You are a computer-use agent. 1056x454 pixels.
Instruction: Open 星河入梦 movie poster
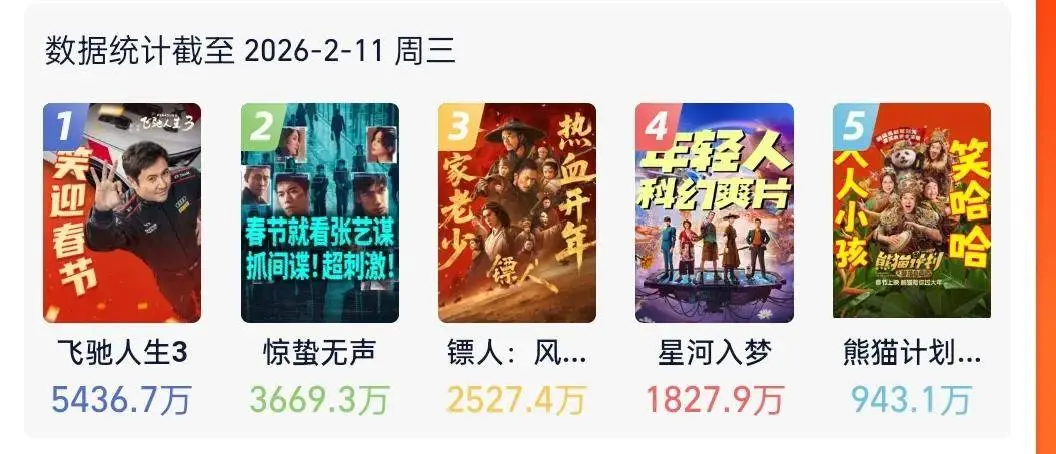(x=714, y=212)
